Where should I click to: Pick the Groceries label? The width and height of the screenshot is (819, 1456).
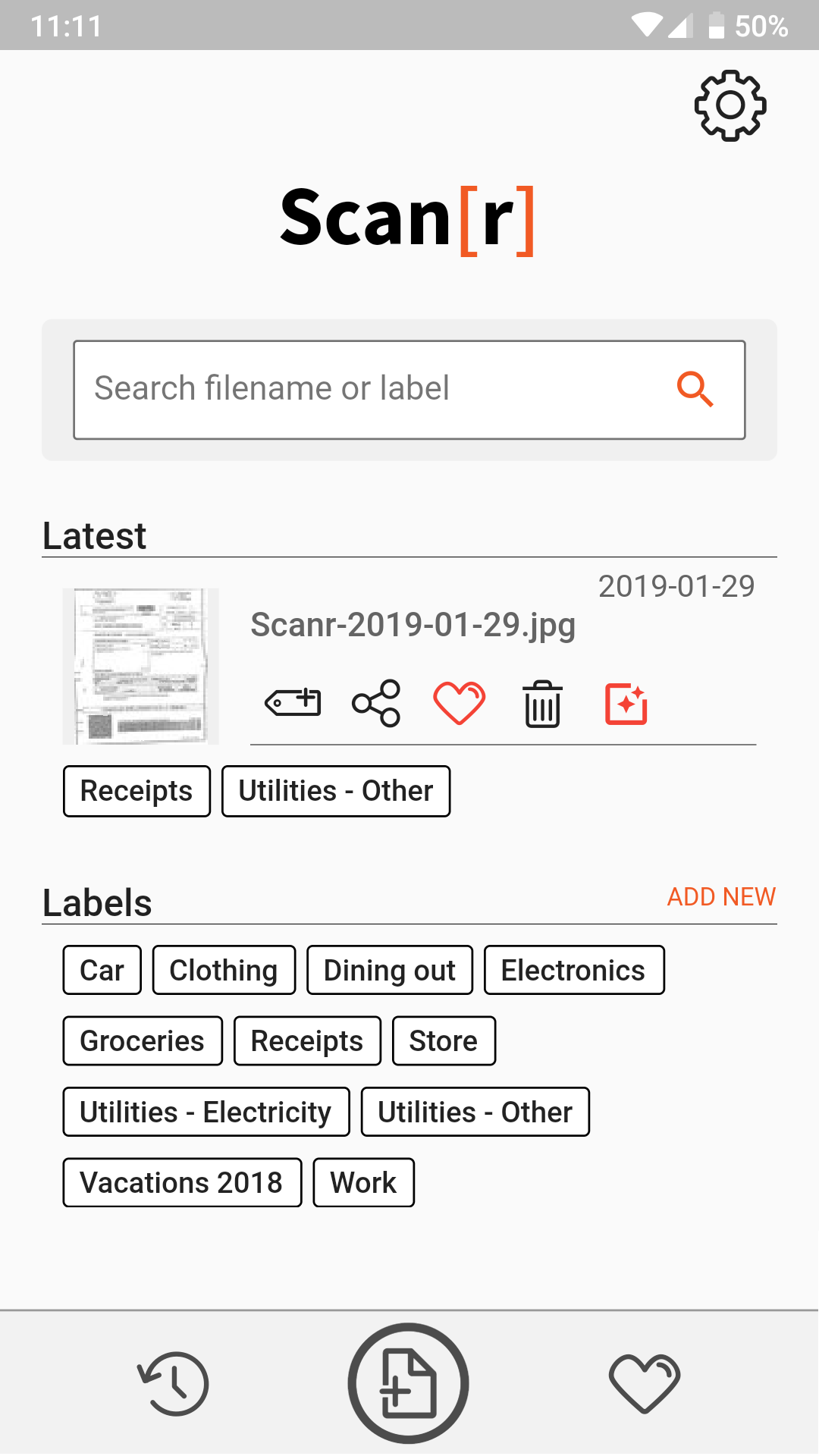click(x=143, y=1040)
